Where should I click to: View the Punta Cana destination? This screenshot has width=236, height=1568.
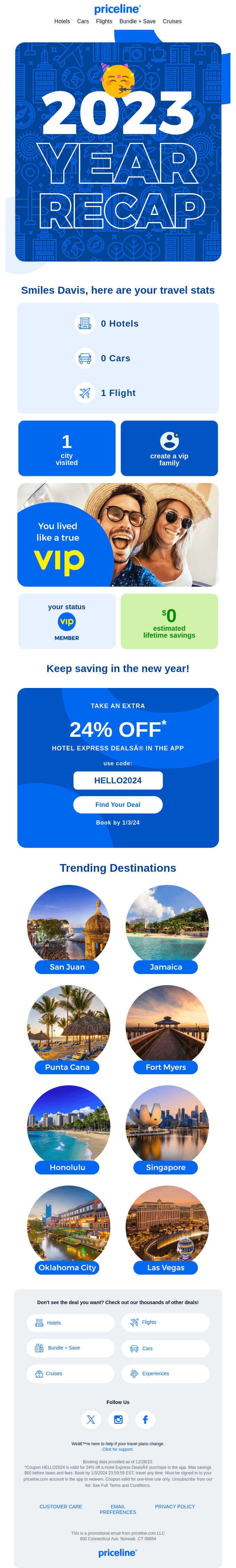tap(68, 1067)
